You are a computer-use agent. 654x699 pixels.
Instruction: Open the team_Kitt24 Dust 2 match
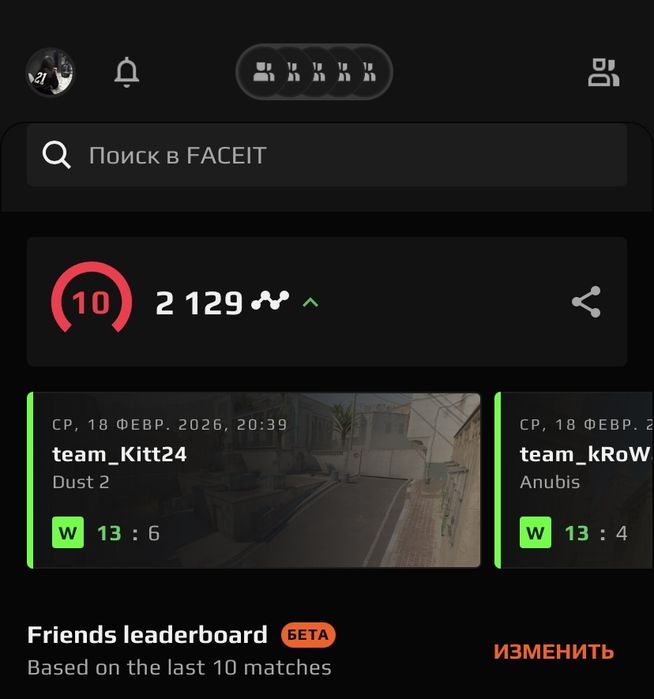tap(255, 480)
